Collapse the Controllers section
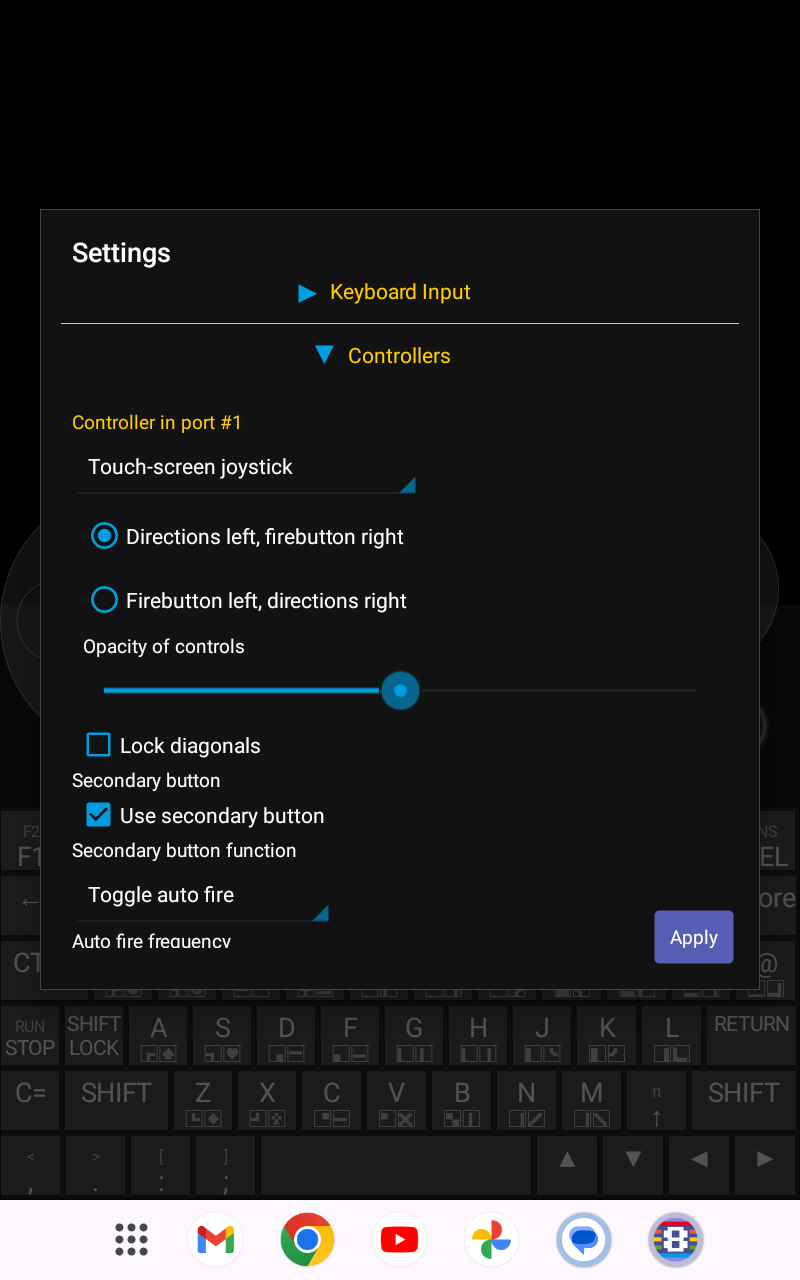Image resolution: width=800 pixels, height=1280 pixels. pos(383,356)
